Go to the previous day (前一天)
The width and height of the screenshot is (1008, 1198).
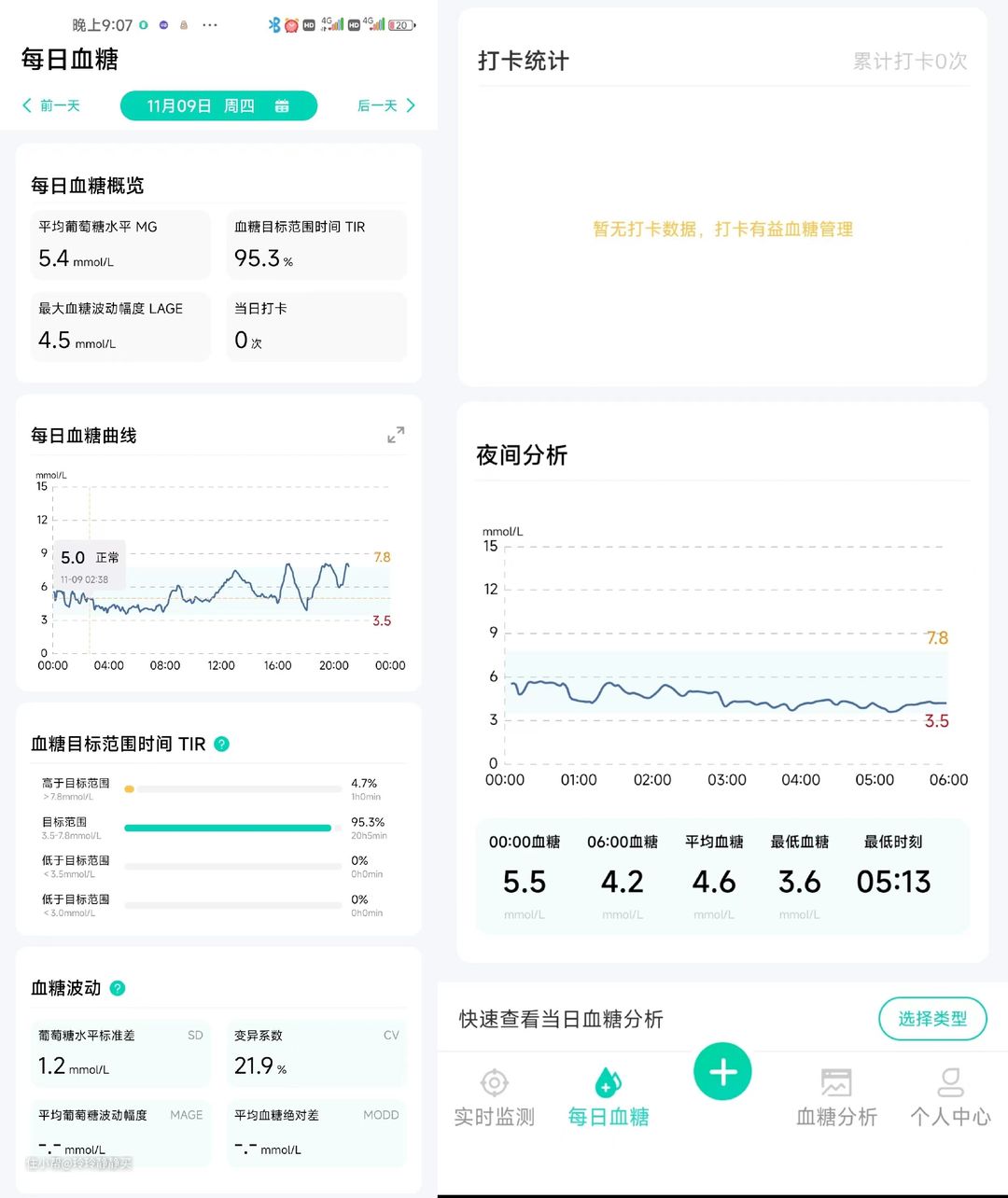pos(52,106)
